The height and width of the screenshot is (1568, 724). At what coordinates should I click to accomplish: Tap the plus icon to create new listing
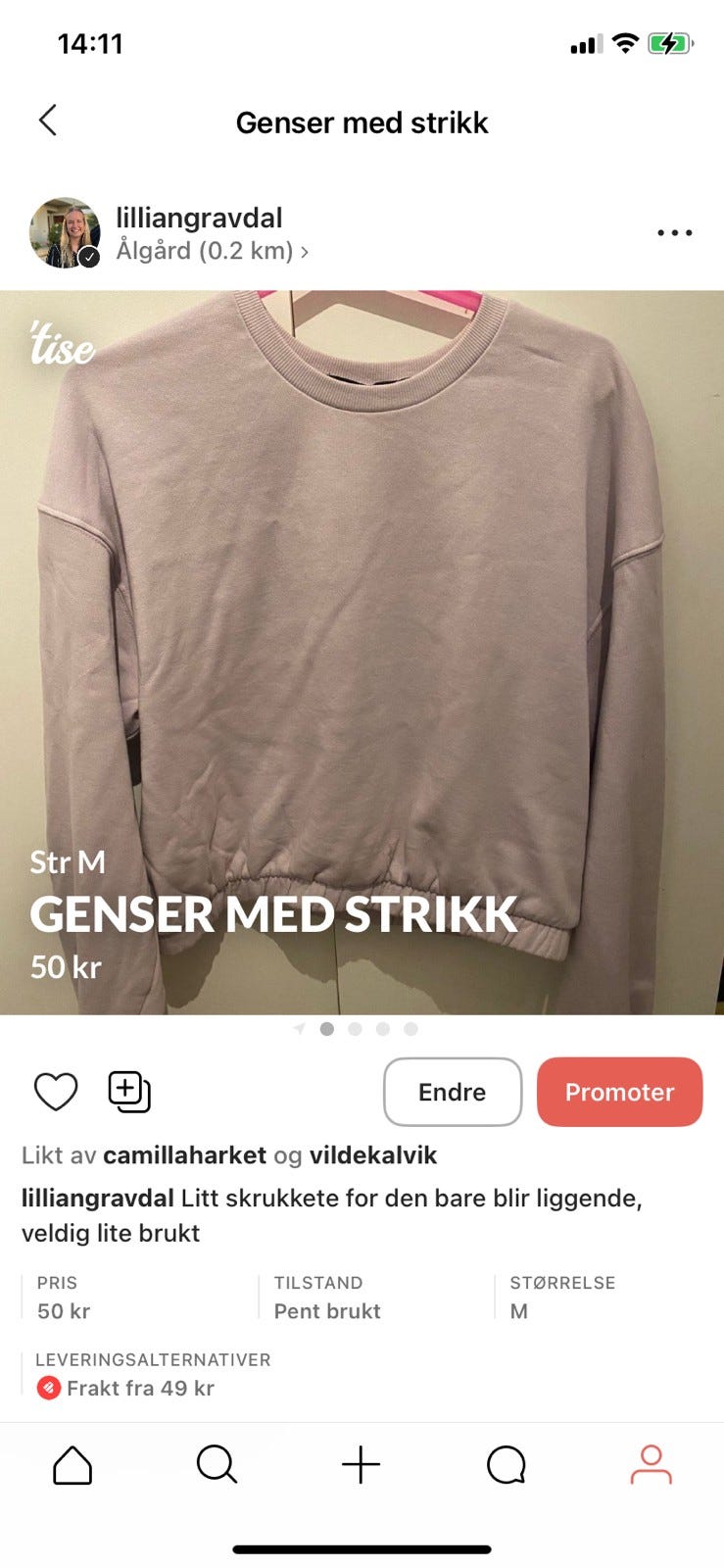(x=362, y=1465)
